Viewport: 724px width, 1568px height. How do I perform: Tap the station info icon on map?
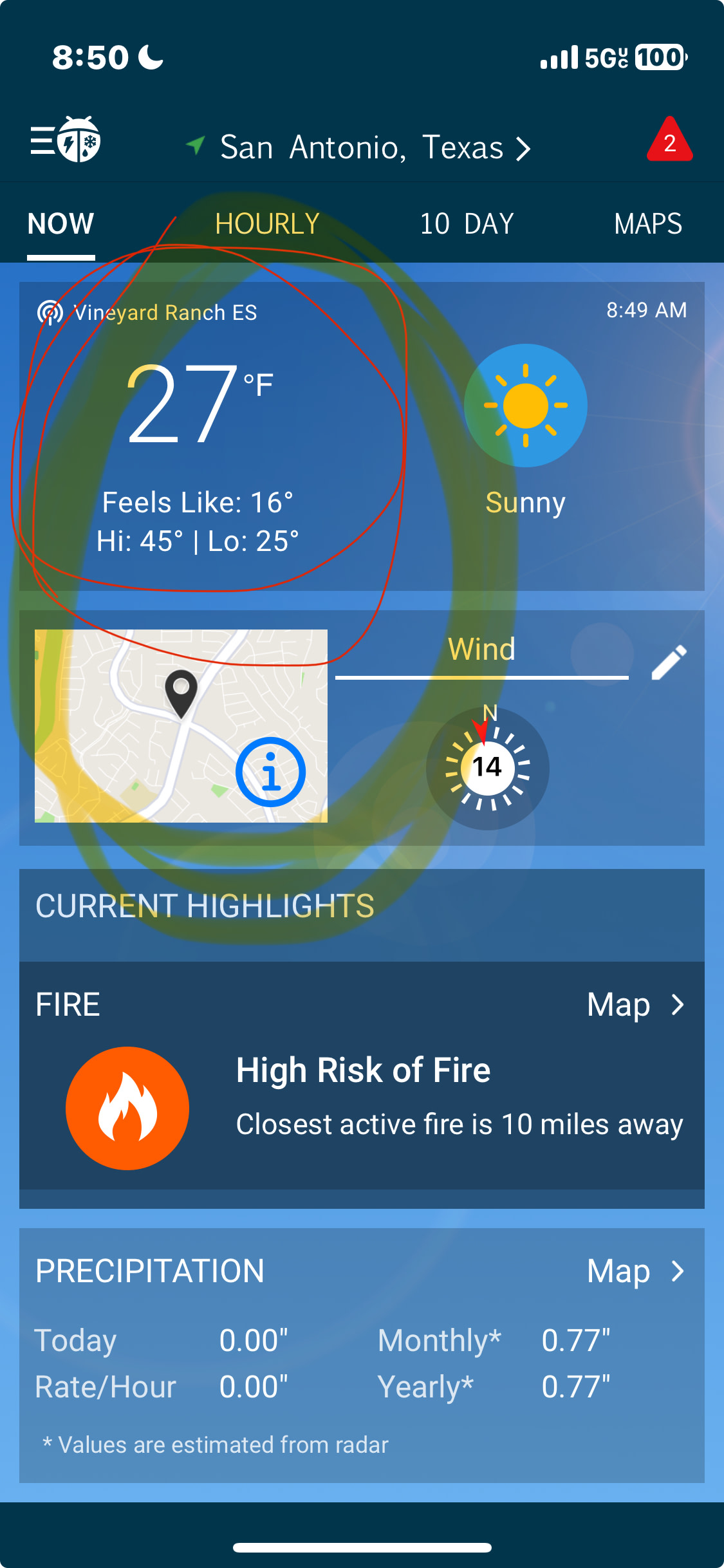point(270,772)
